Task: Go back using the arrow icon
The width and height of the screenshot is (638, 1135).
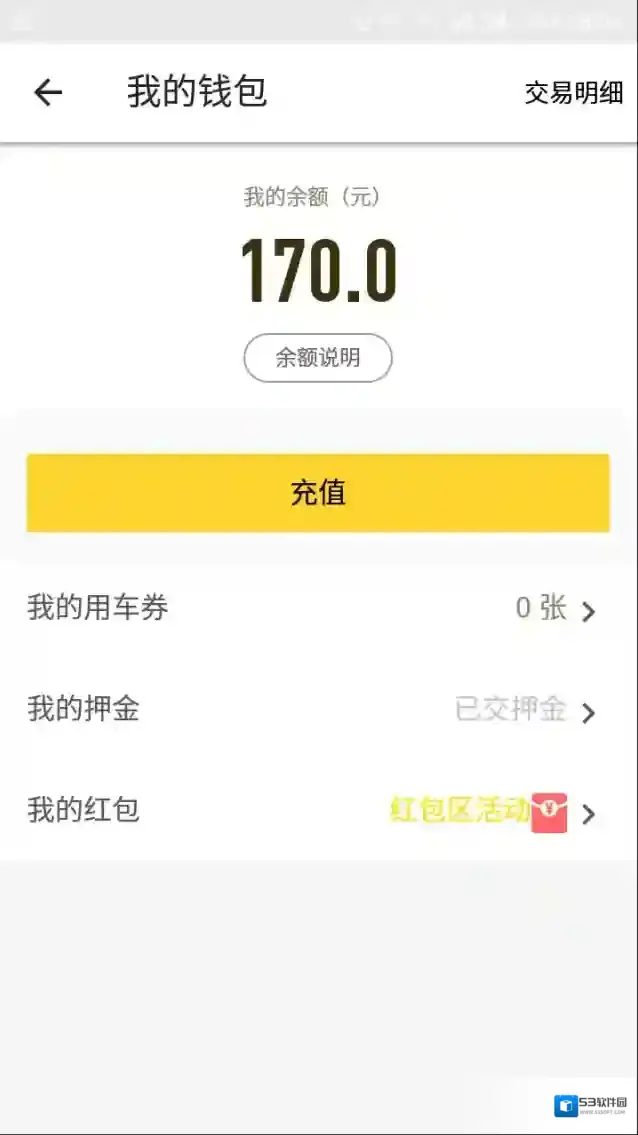Action: pyautogui.click(x=47, y=93)
